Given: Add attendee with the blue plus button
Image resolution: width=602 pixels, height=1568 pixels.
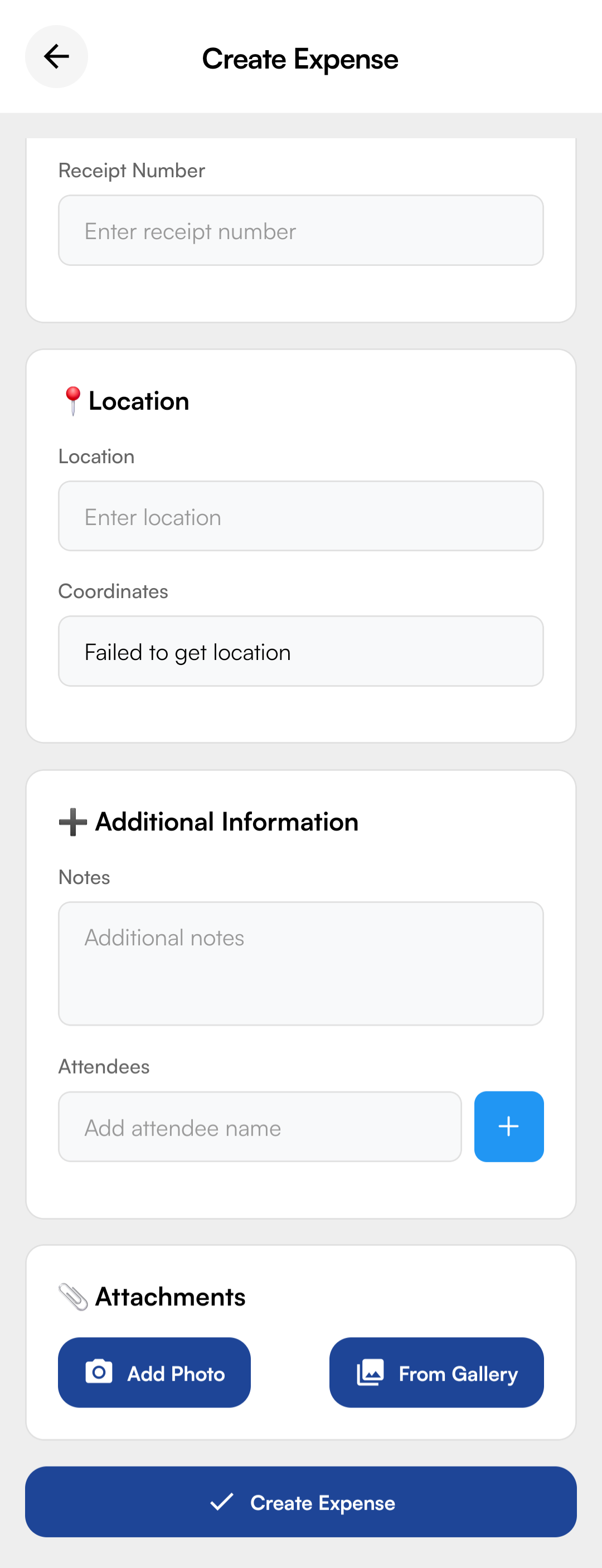Looking at the screenshot, I should click(x=508, y=1126).
